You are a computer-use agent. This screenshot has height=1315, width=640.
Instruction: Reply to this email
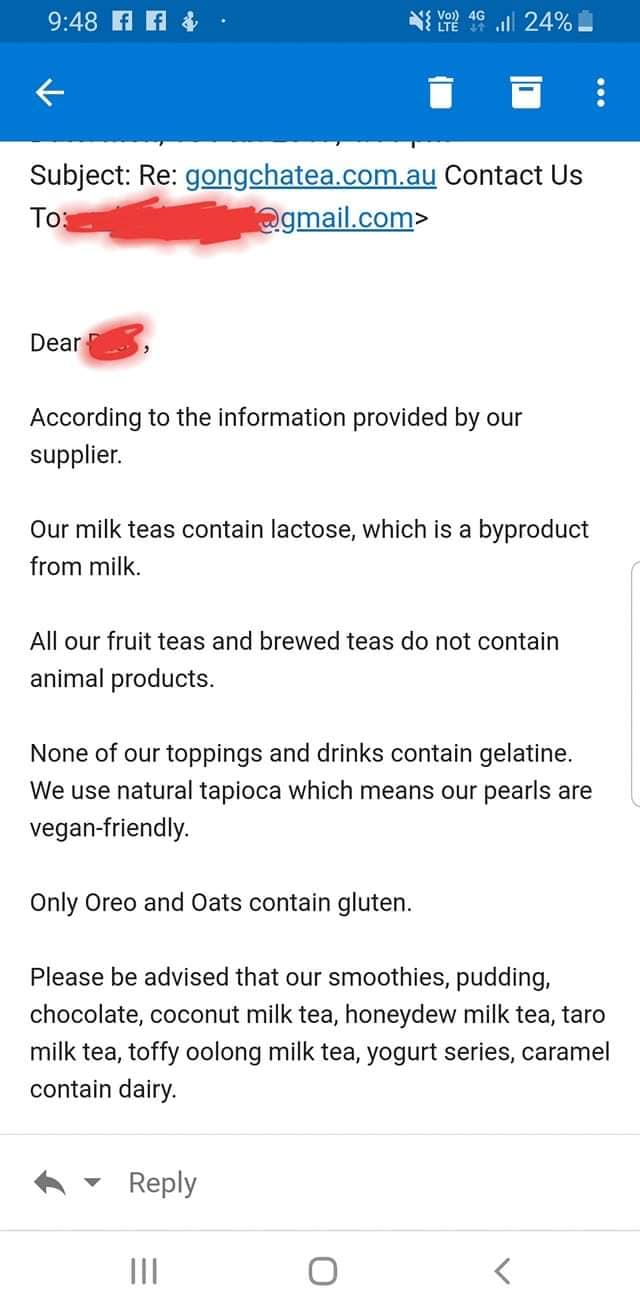162,1183
